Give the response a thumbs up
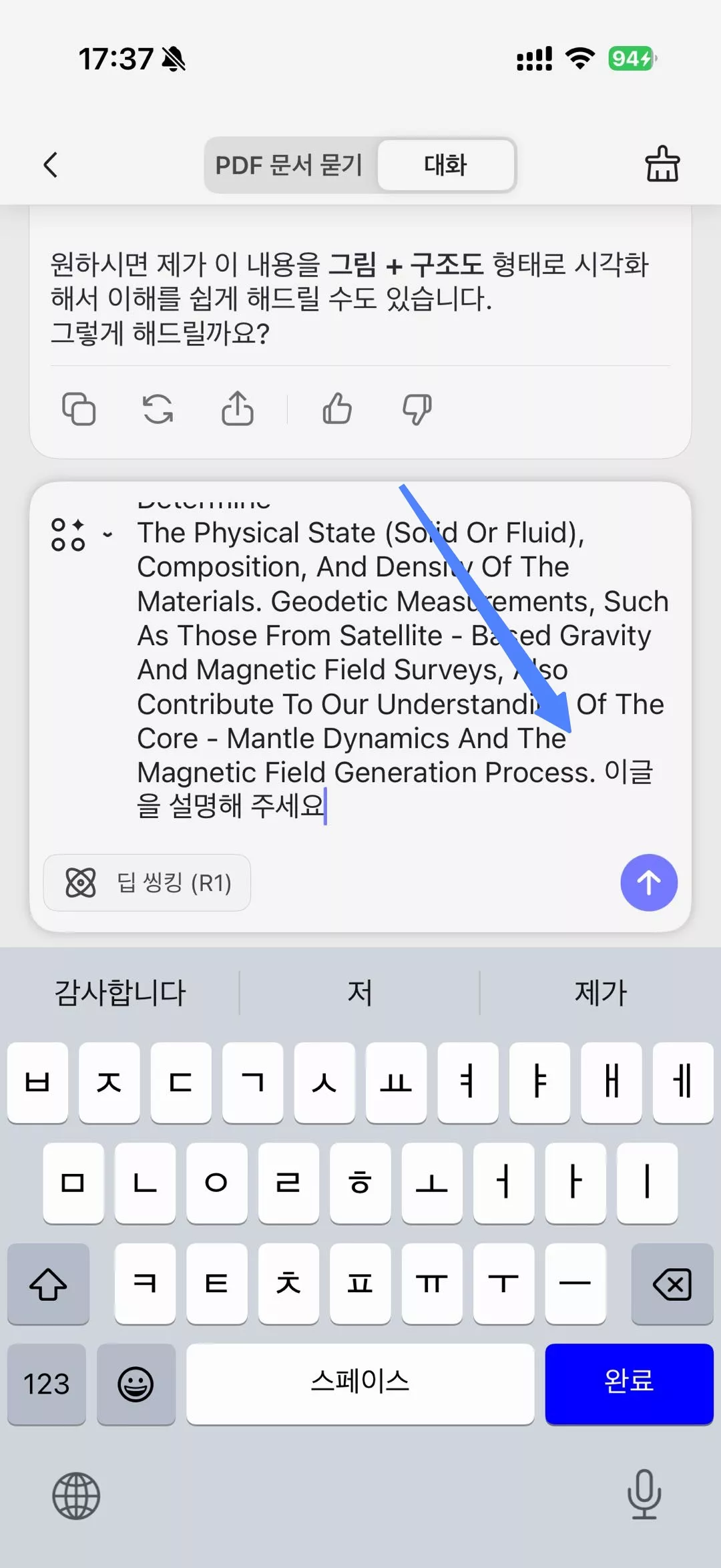721x1568 pixels. click(x=336, y=410)
